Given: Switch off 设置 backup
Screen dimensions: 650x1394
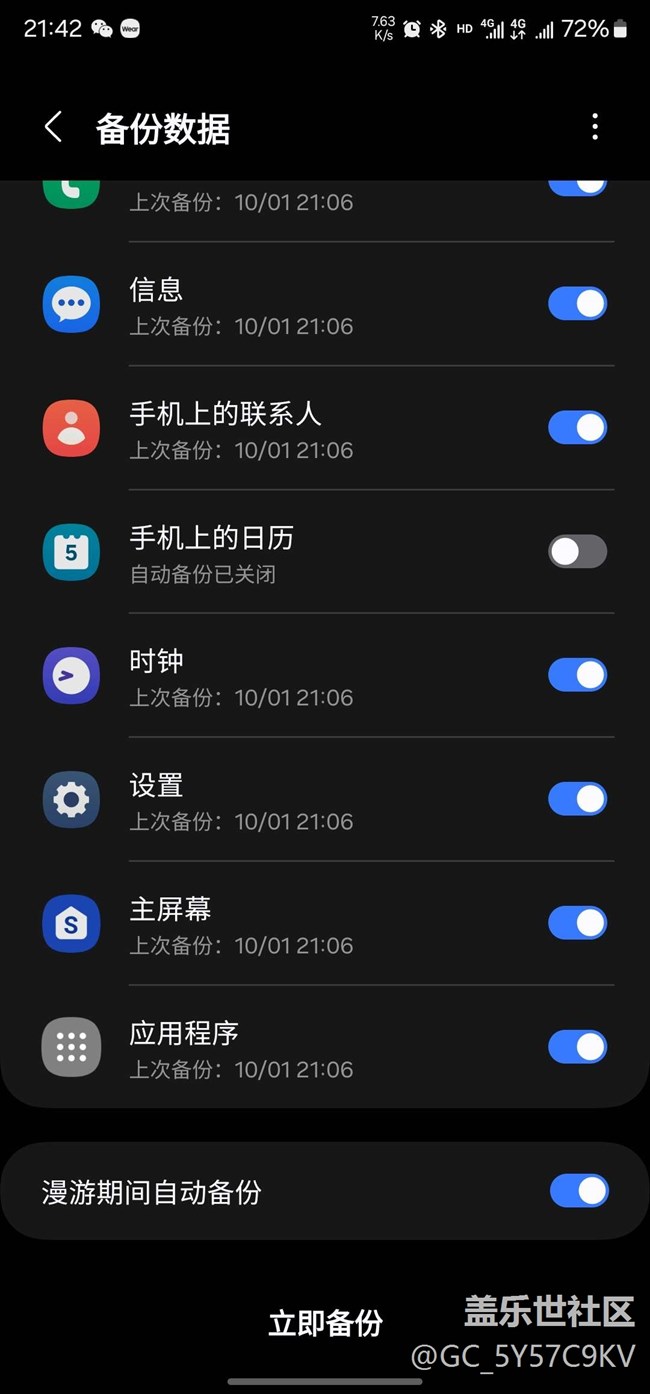Looking at the screenshot, I should (x=578, y=799).
